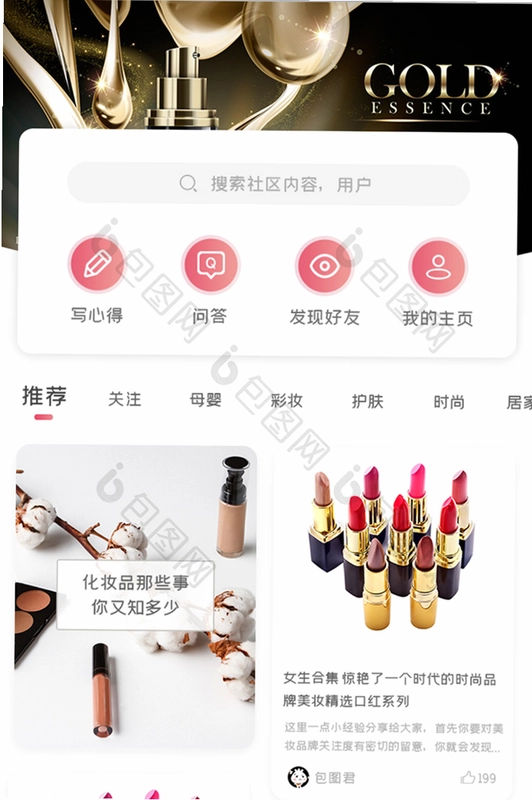Screen dimensions: 532x800
Task: Switch to the 母婴 tab
Action: [206, 399]
